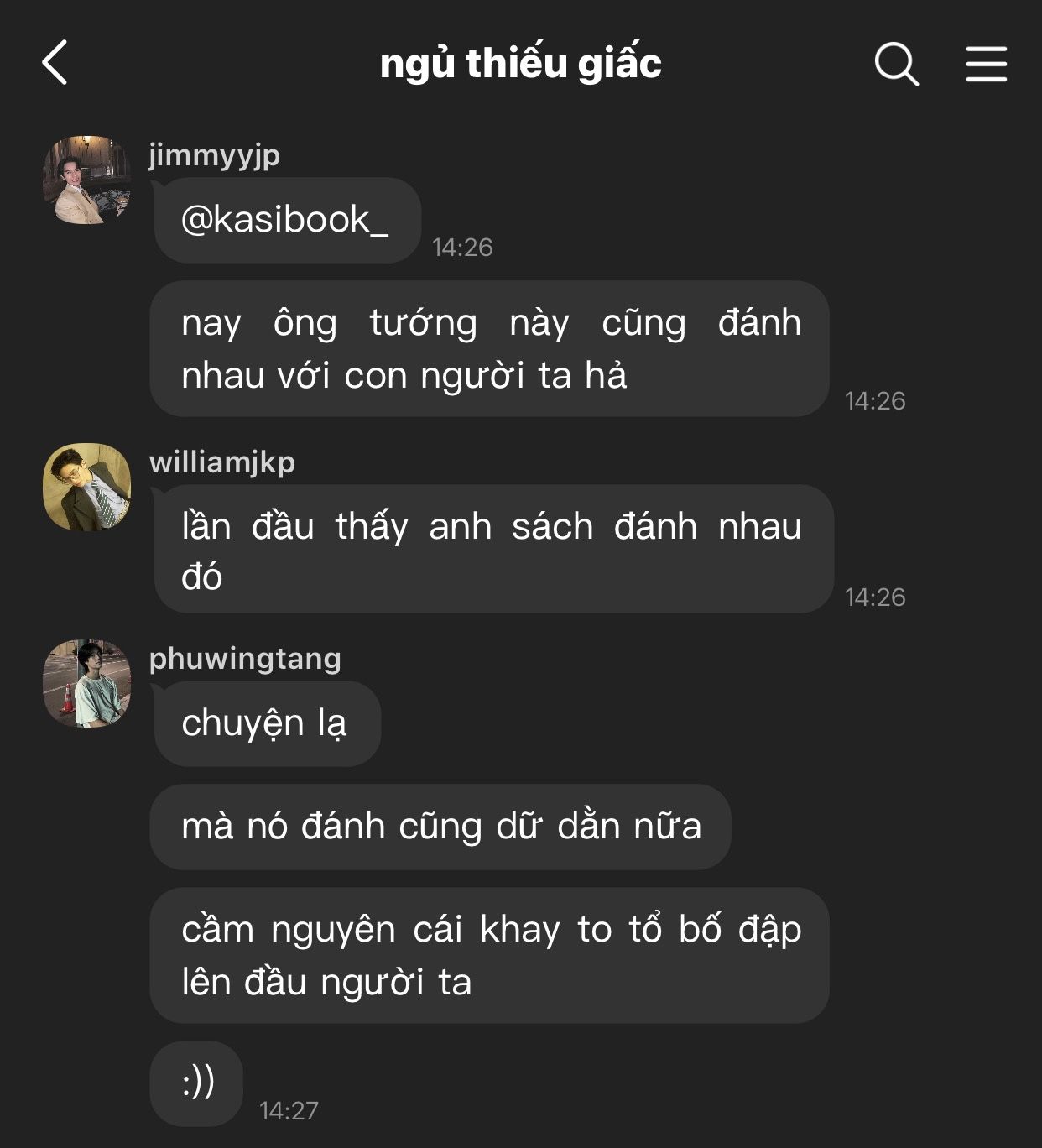
Task: Open the @kasibook_ mention
Action: pos(284,220)
